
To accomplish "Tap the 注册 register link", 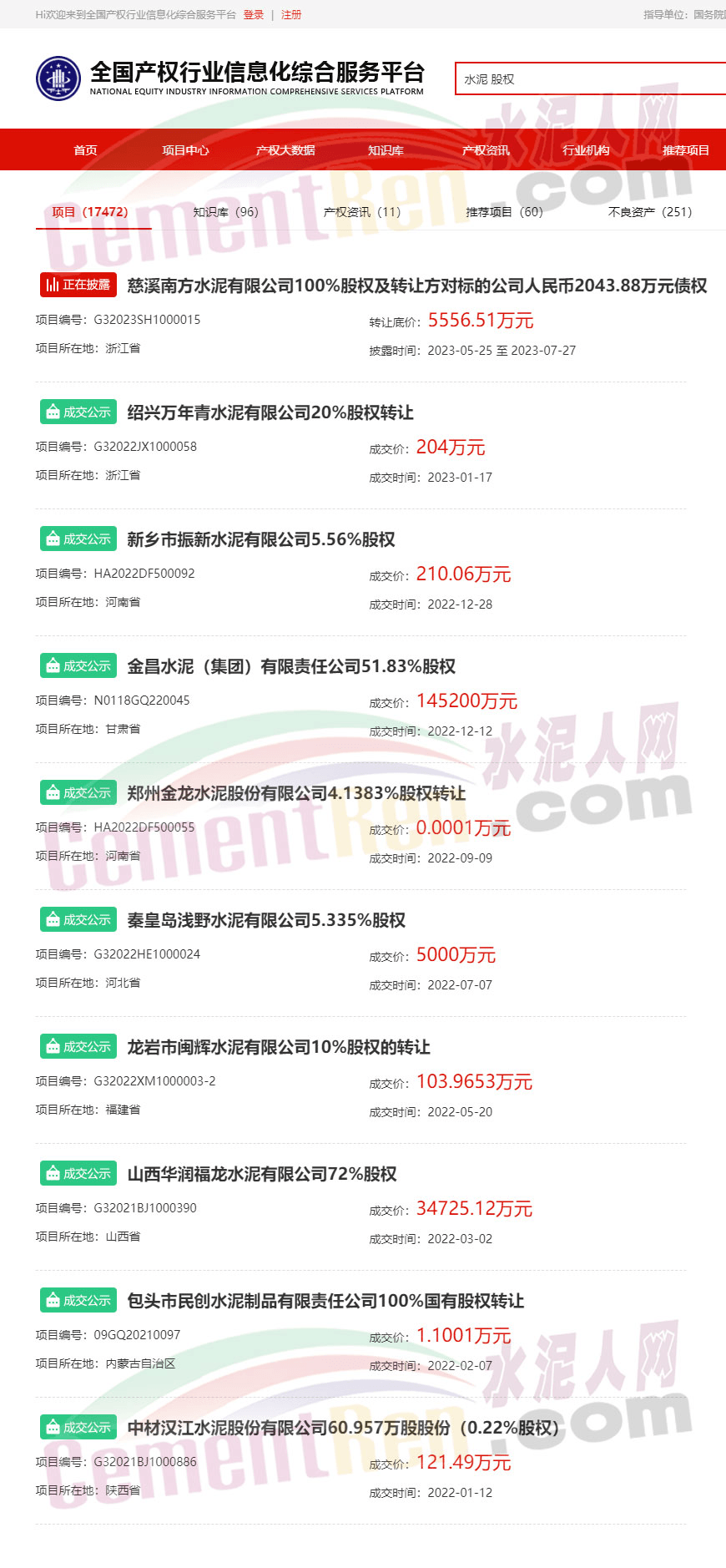I will 291,15.
